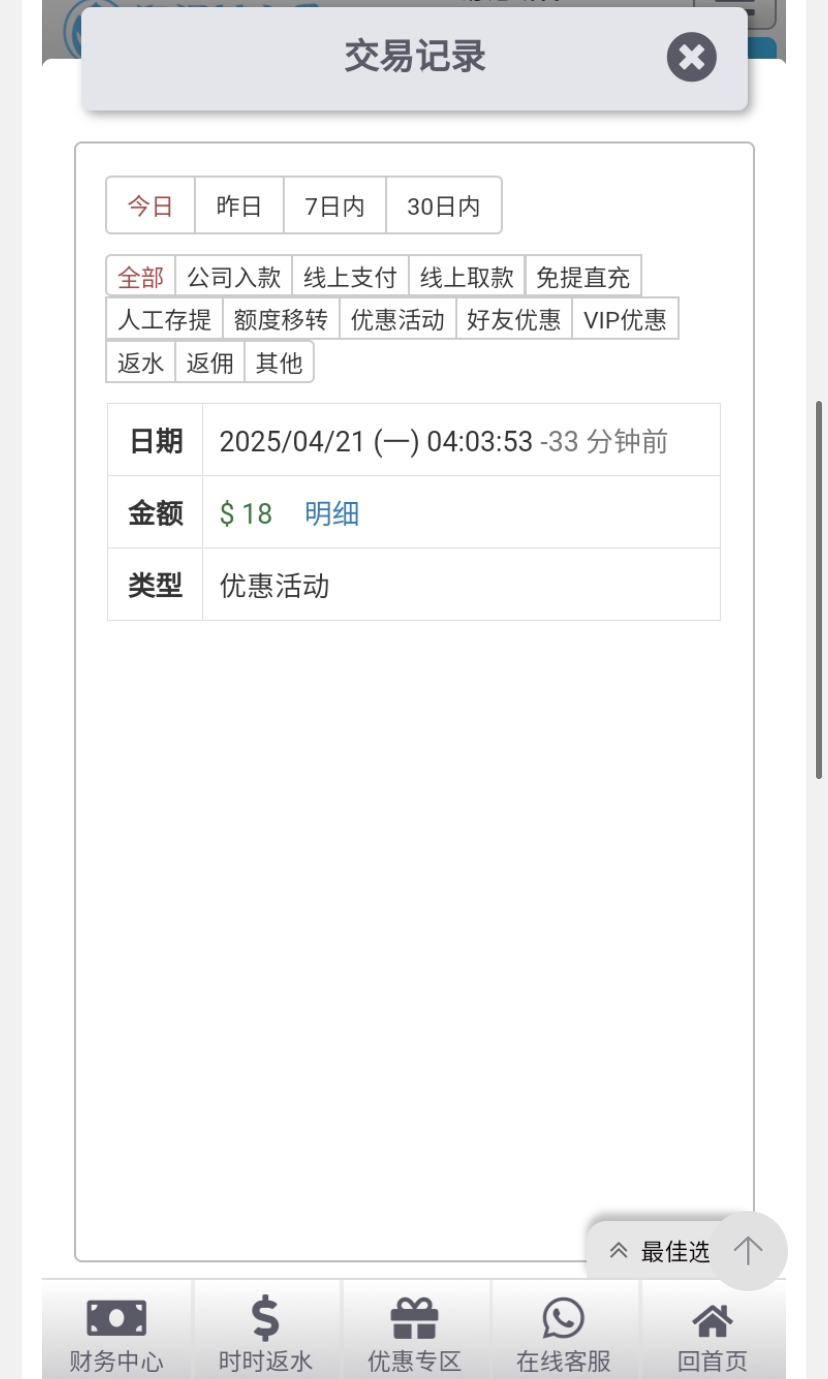Open the 明细 link for the $18 record
Screen dimensions: 828x1379
331,514
